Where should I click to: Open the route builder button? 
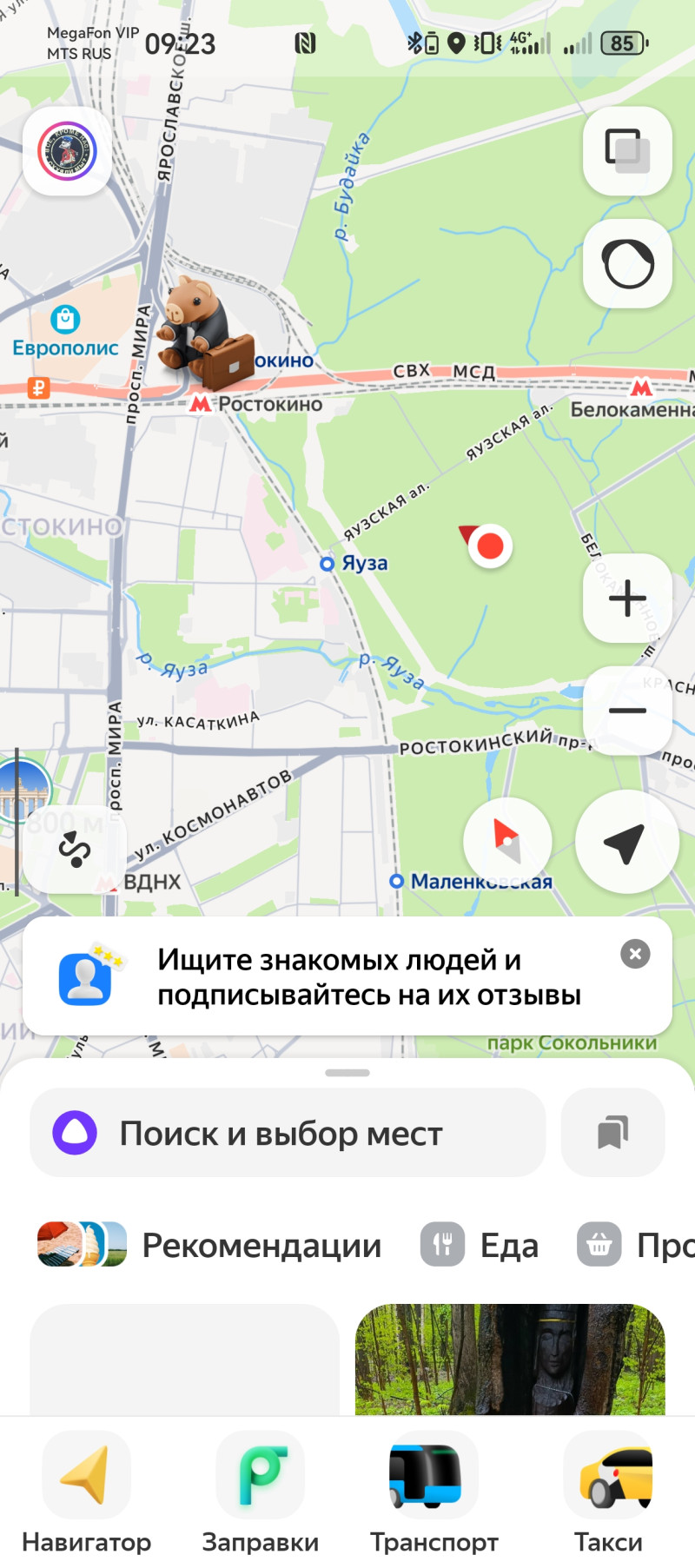[x=75, y=849]
